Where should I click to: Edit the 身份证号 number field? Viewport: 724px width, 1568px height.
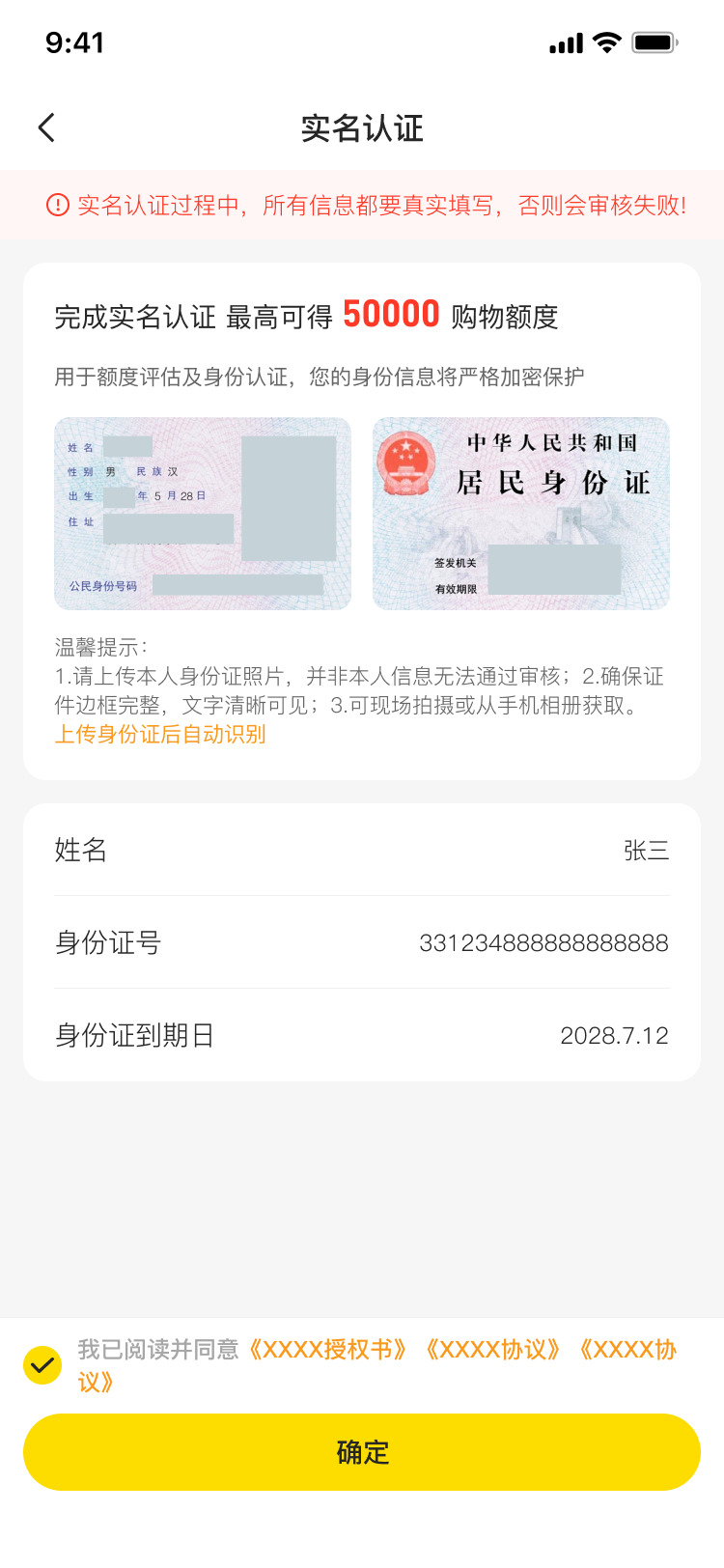click(362, 942)
